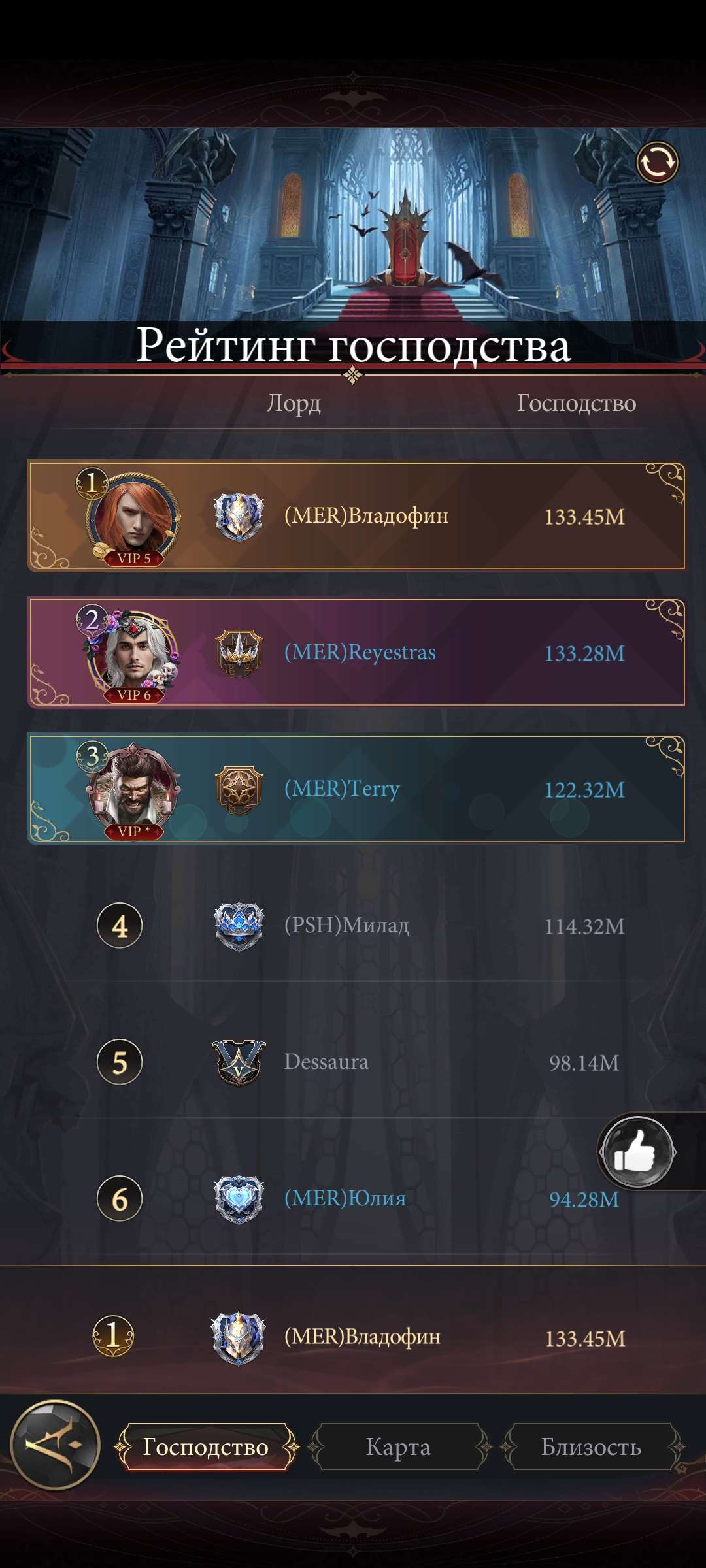
Task: Open (MER)Terry's ranking row
Action: [356, 789]
